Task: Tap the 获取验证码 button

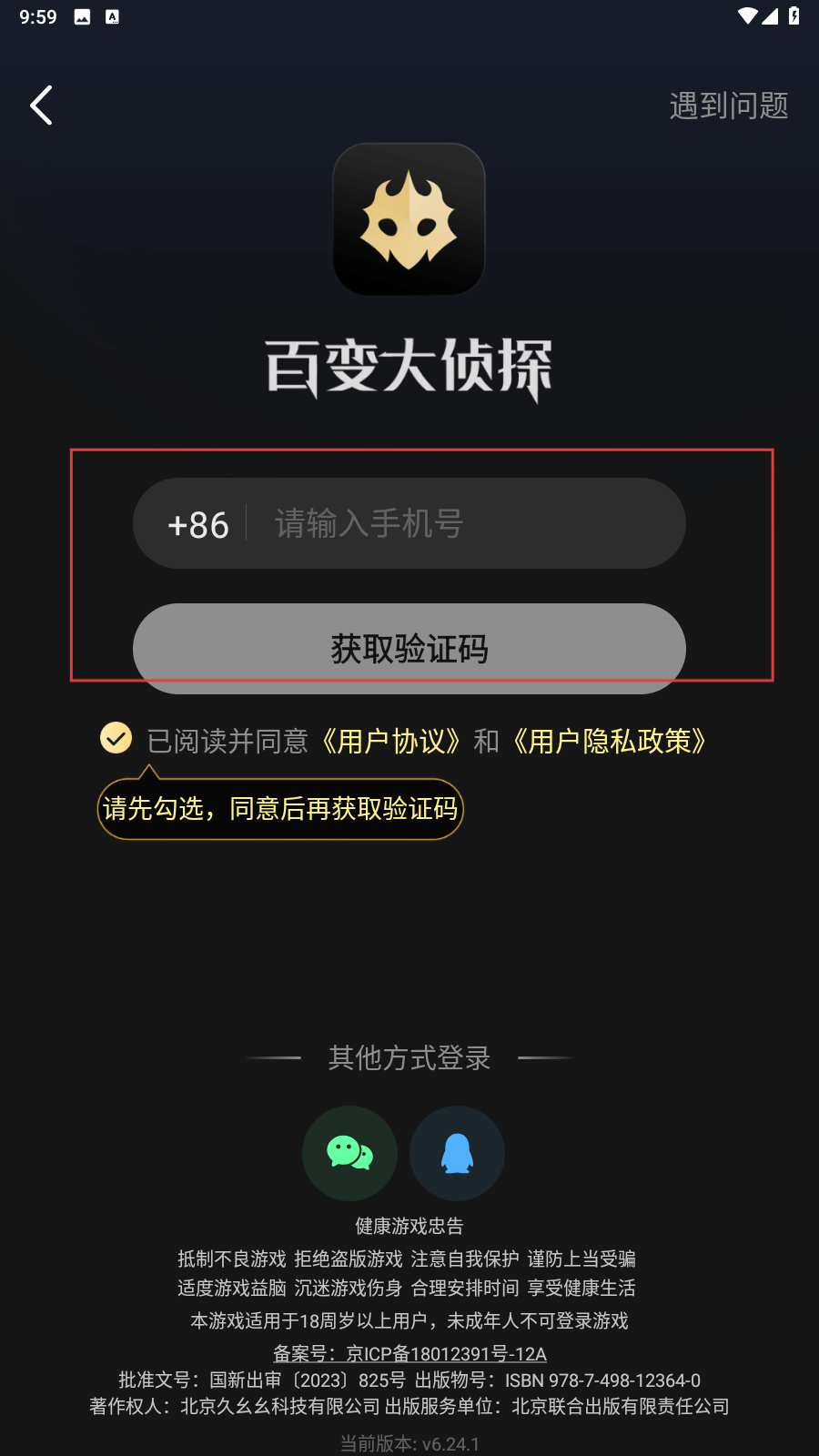Action: (x=409, y=649)
